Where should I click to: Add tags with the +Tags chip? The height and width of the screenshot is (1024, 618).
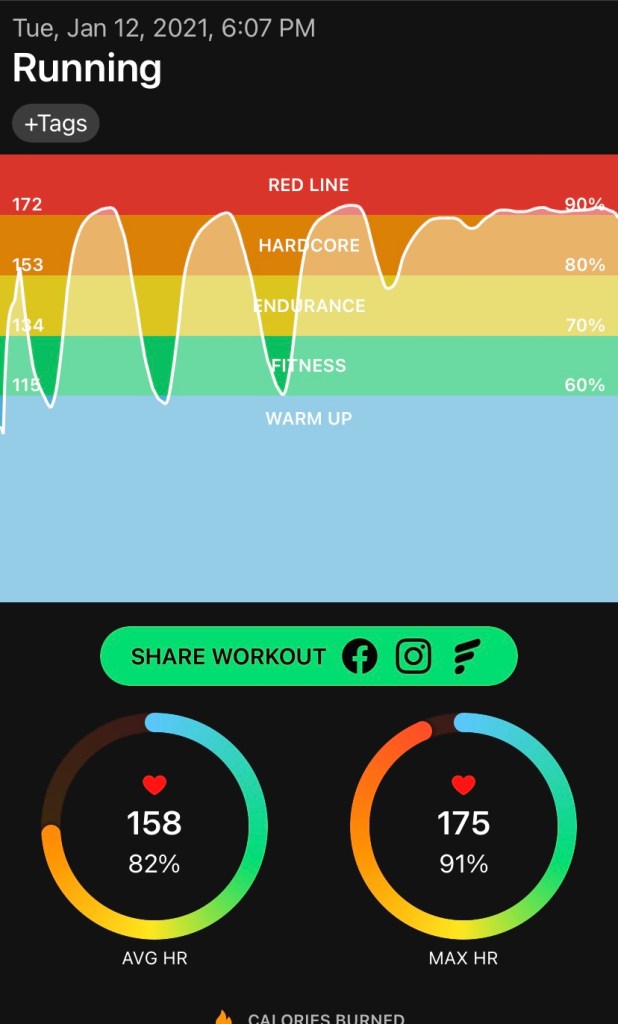point(56,124)
